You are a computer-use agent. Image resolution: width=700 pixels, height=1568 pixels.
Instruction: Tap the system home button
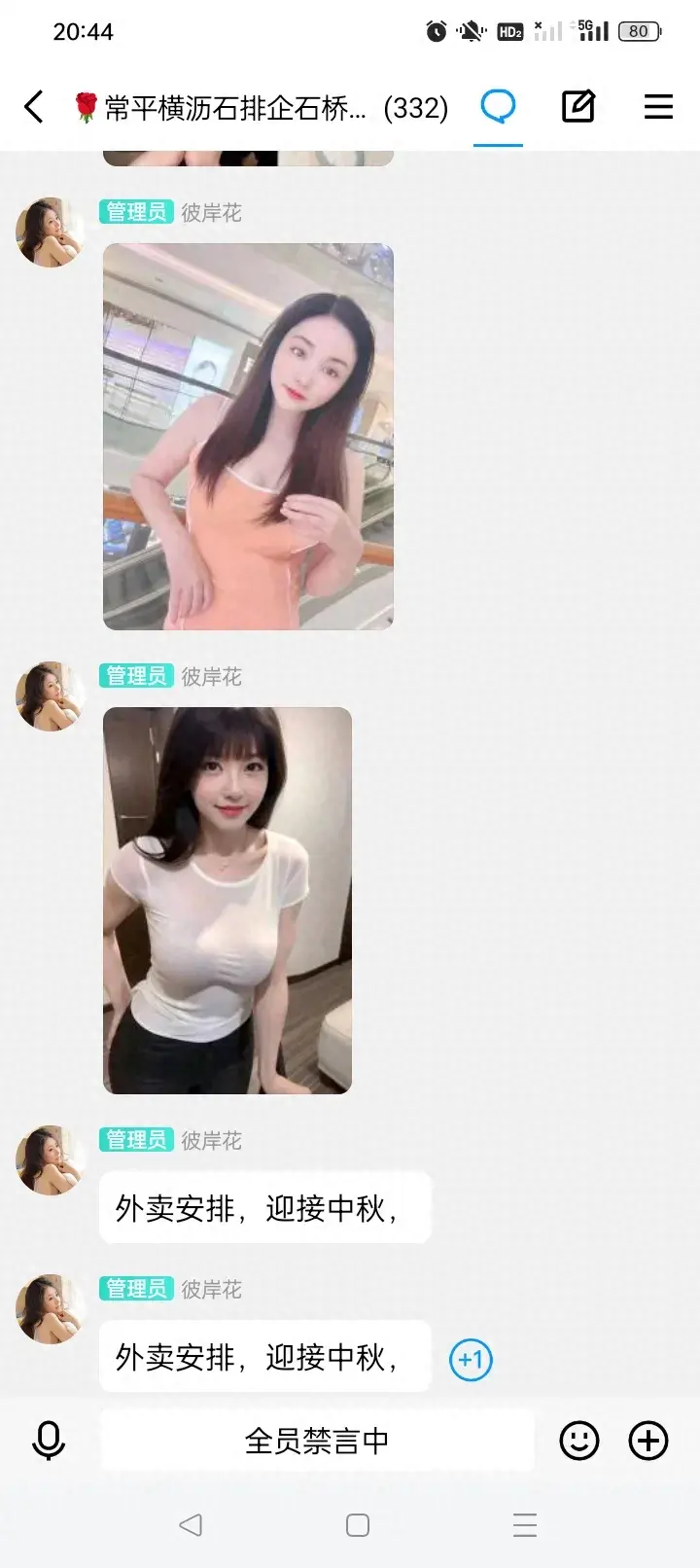pyautogui.click(x=358, y=1525)
